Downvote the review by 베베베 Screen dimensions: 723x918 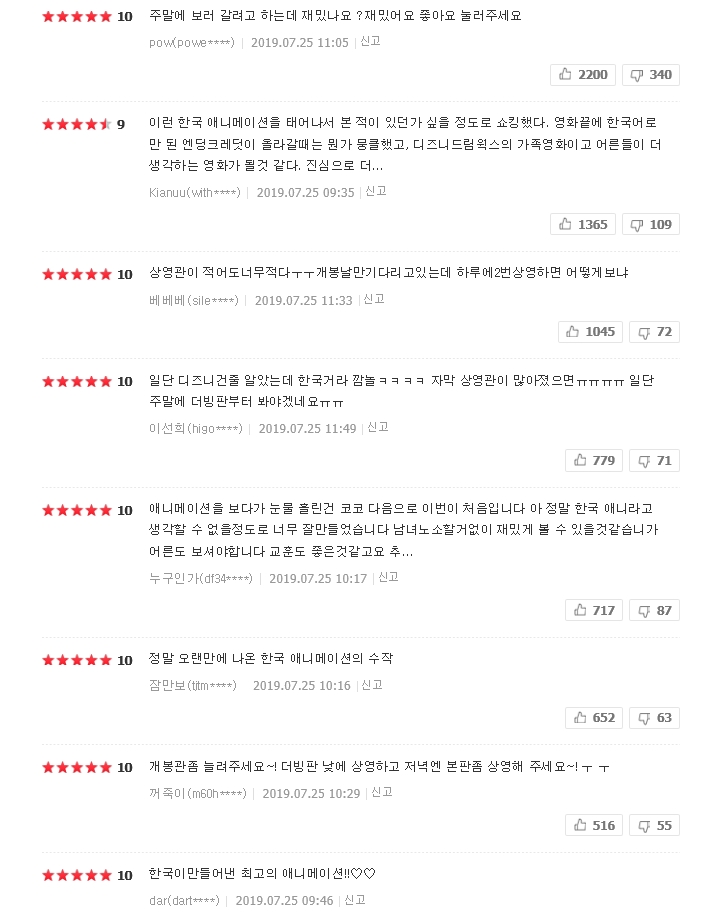click(654, 331)
